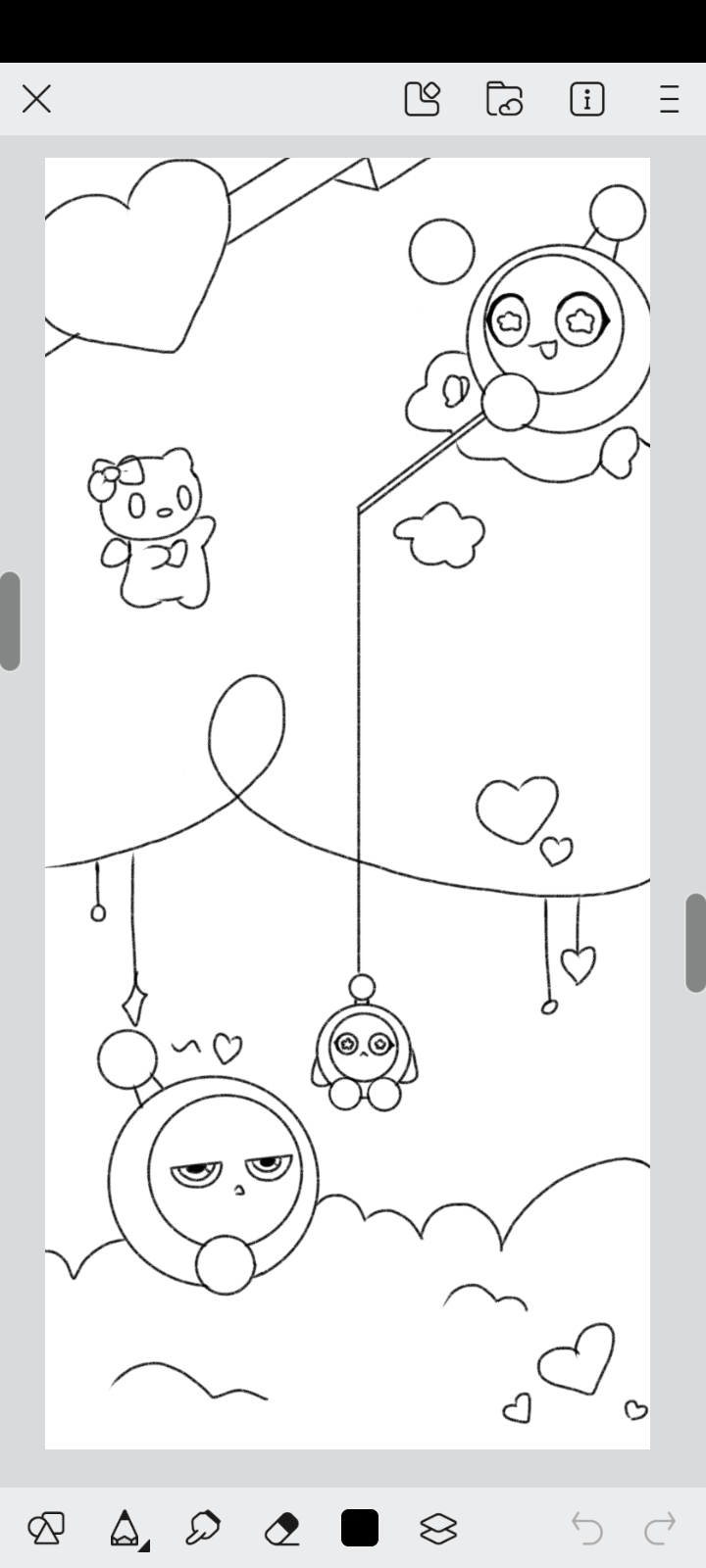This screenshot has width=706, height=1568.
Task: Select the pencil brush tool
Action: [x=125, y=1528]
